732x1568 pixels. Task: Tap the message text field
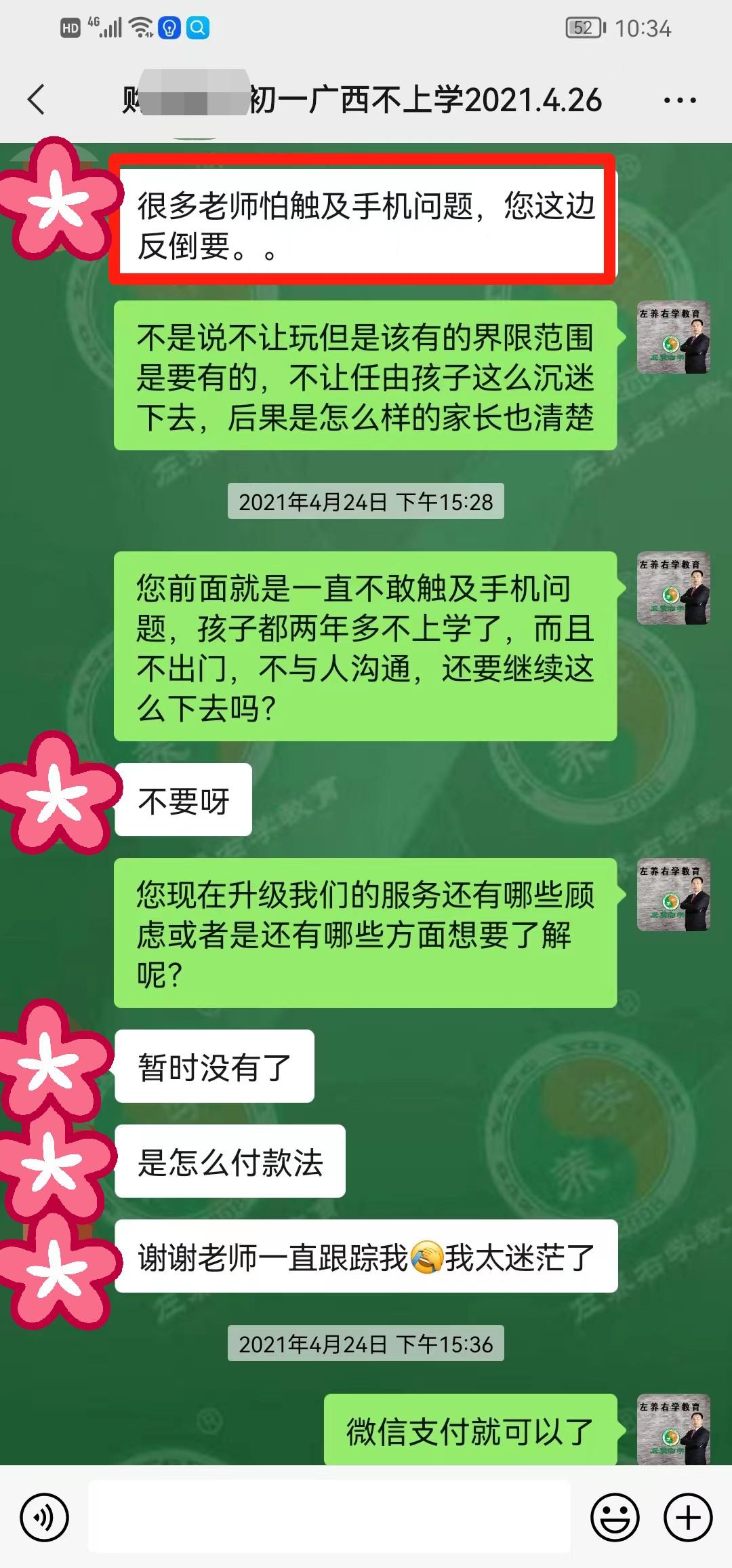point(329,1517)
